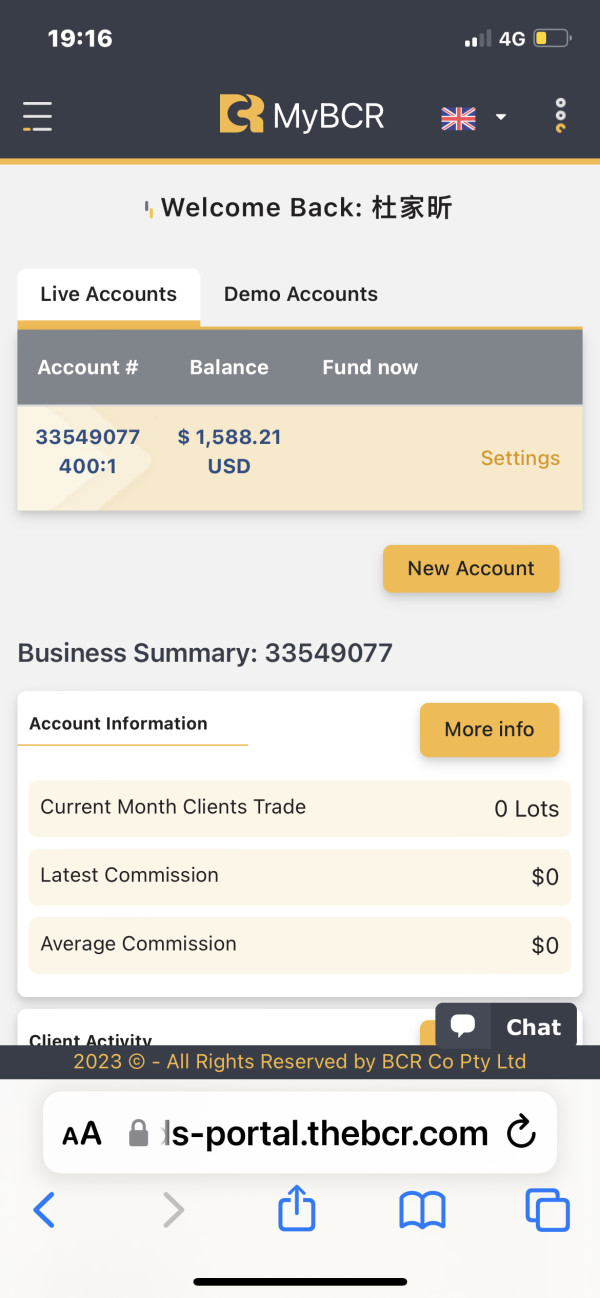Select the Live Accounts tab

click(x=109, y=294)
